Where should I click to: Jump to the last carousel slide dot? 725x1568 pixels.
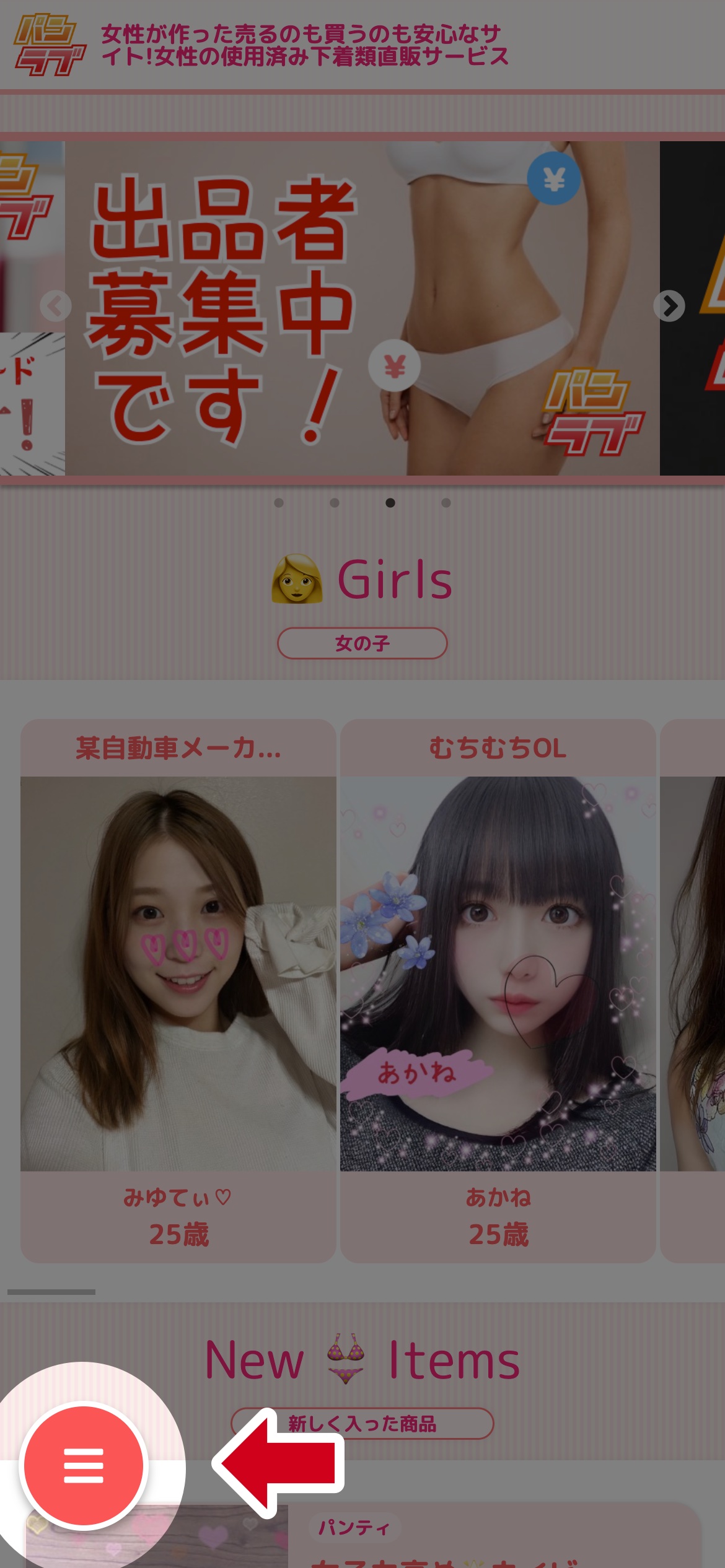tap(446, 503)
